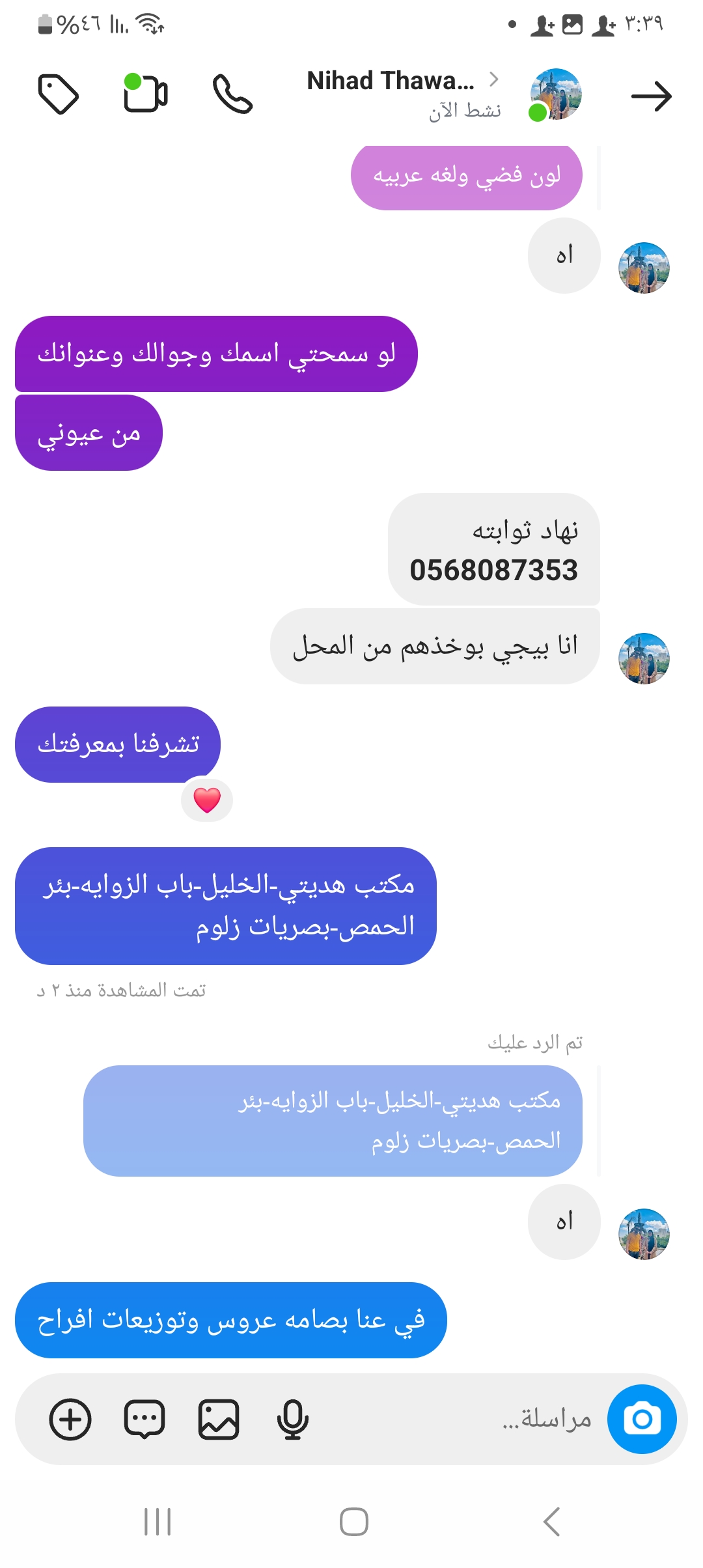Tap the مراسلة message input field
Screen dimensions: 703x1568
pyautogui.click(x=495, y=1419)
